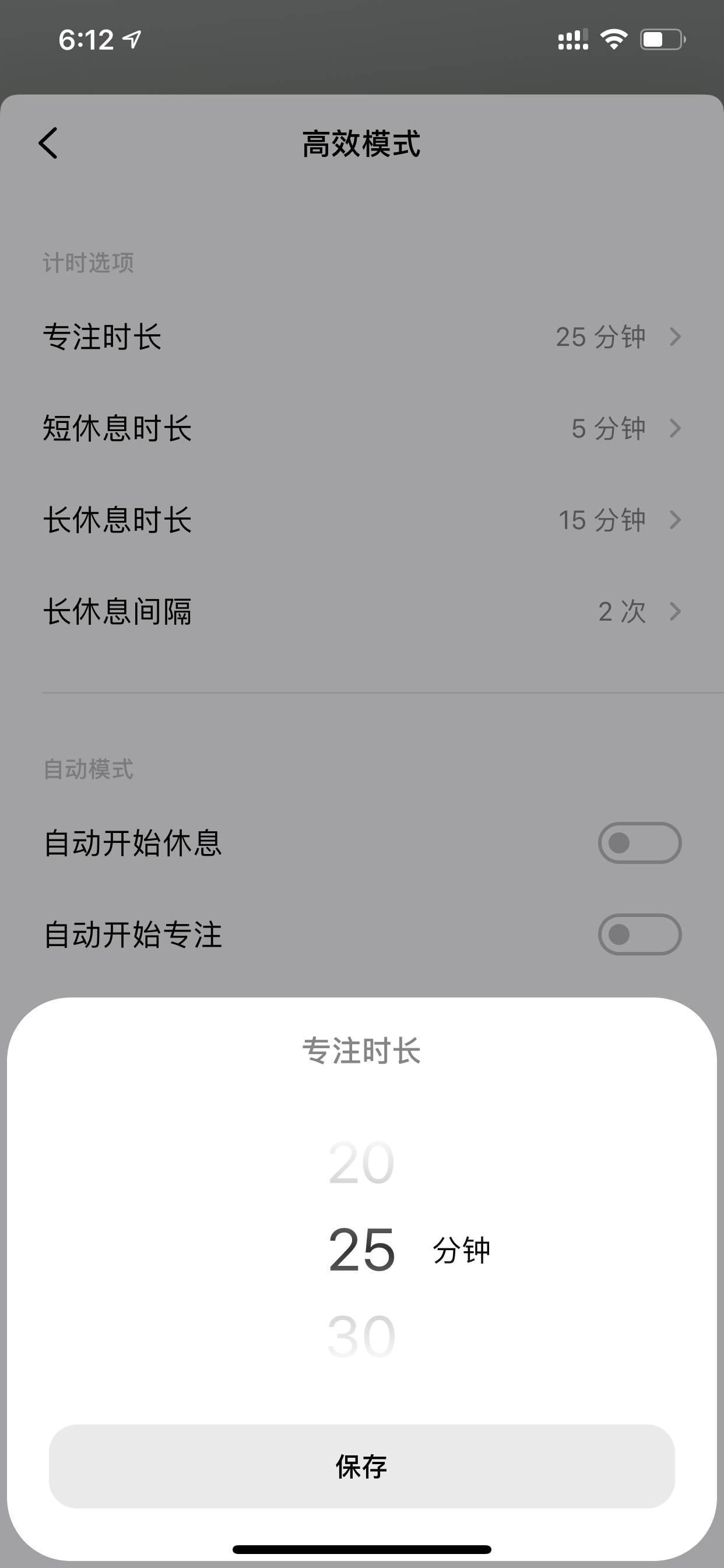The height and width of the screenshot is (1568, 724).
Task: Select 20 in the minutes picker
Action: click(361, 1163)
